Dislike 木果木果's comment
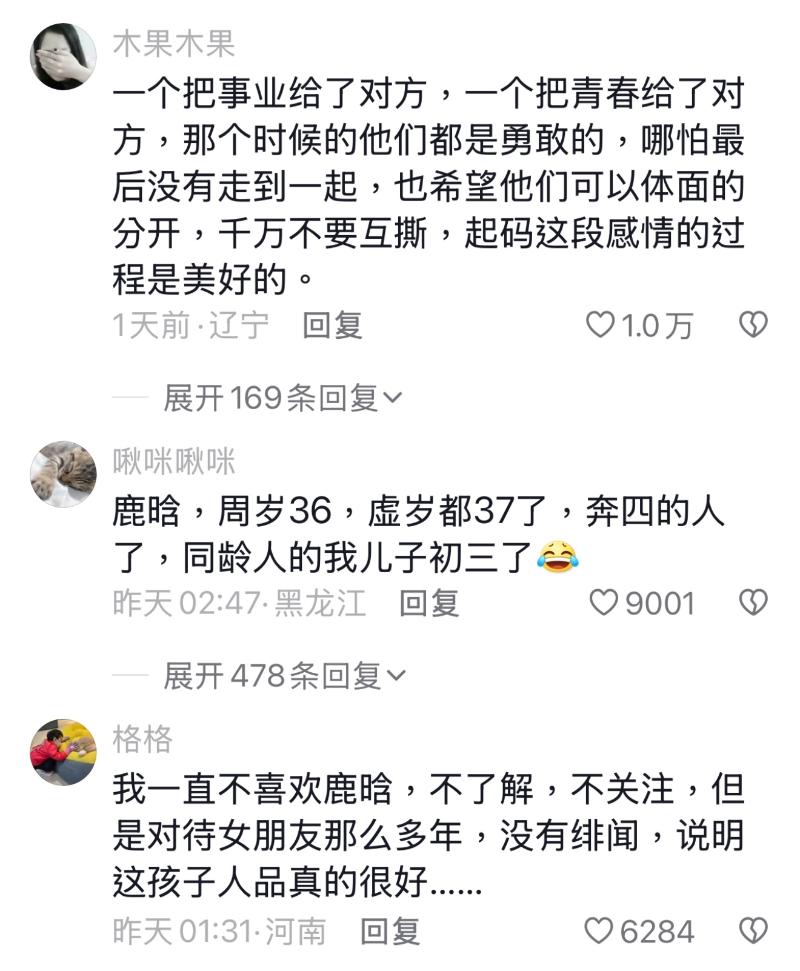Screen dimensions: 800x971 point(752,325)
